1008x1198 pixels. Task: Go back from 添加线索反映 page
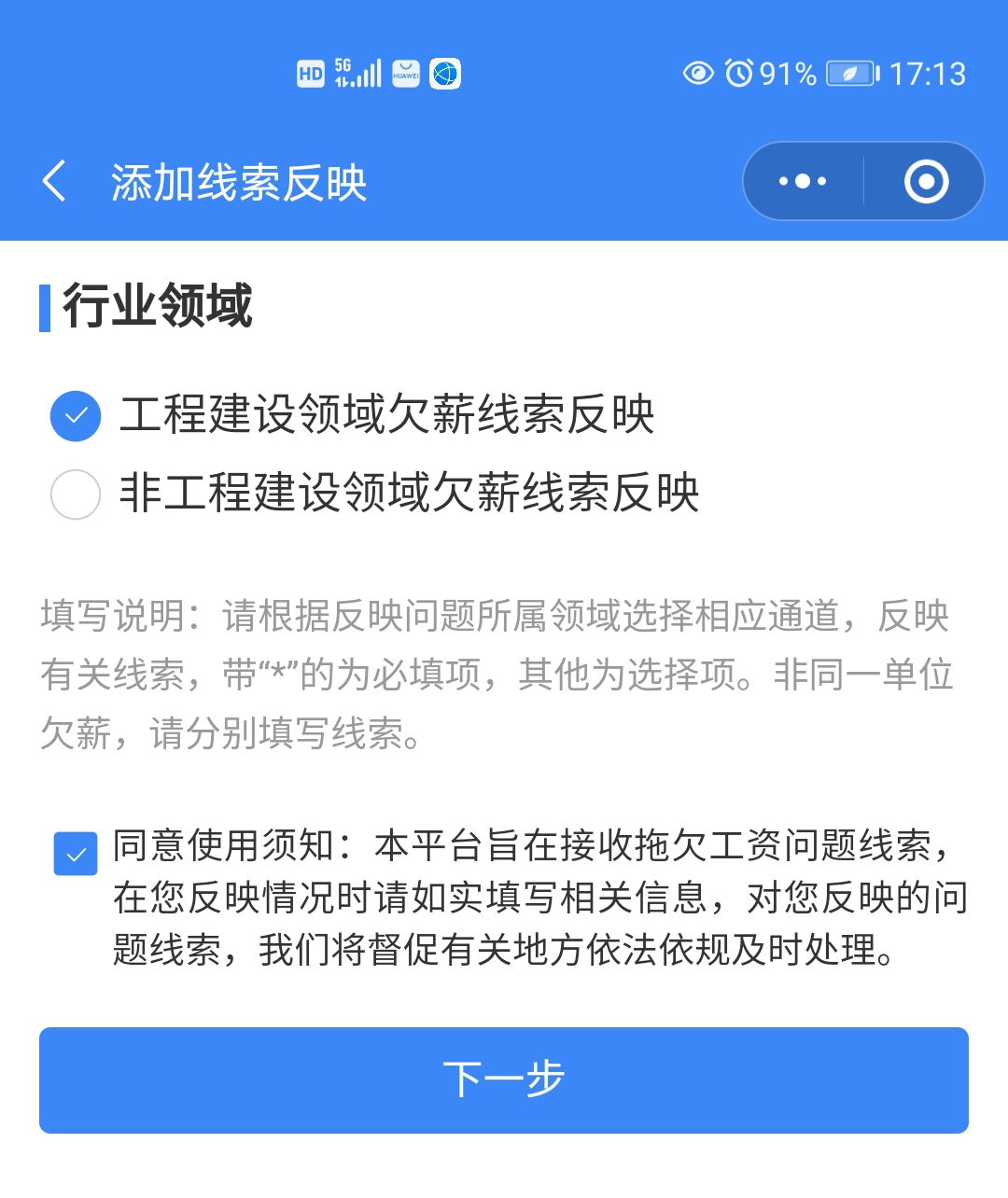click(55, 181)
